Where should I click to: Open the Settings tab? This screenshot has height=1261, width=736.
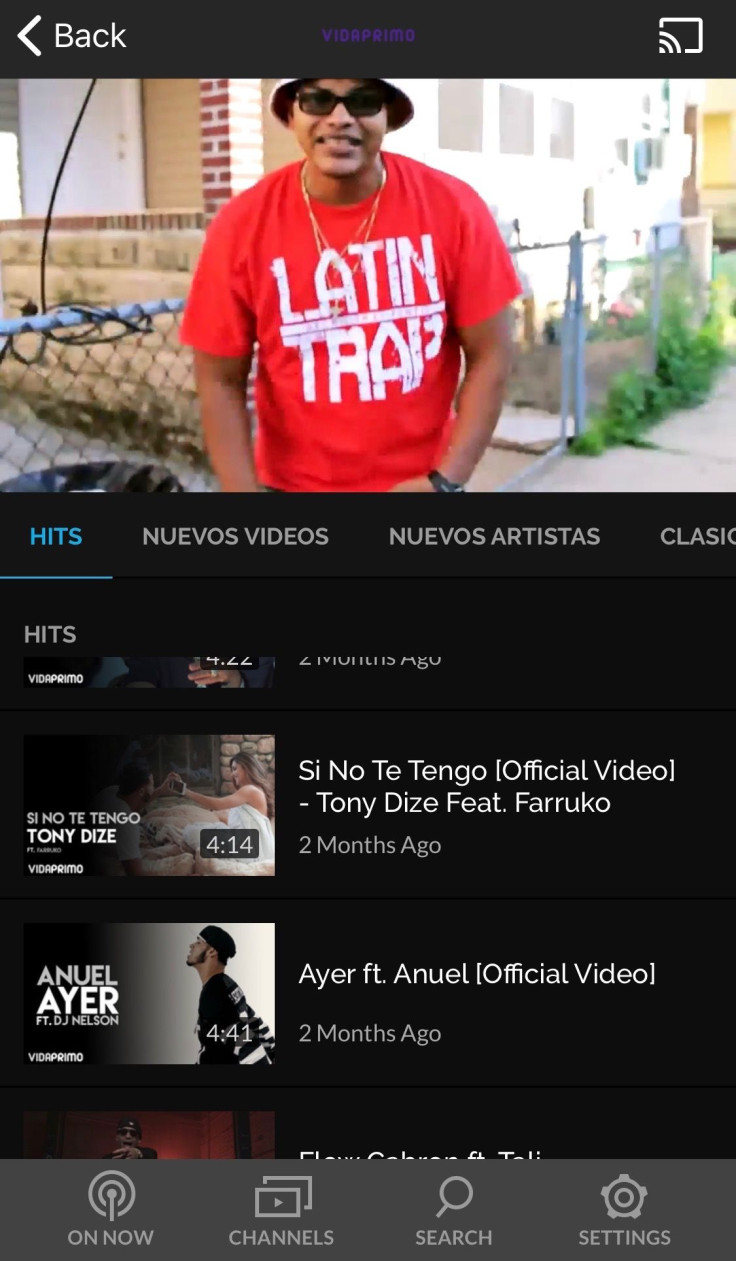click(624, 1210)
